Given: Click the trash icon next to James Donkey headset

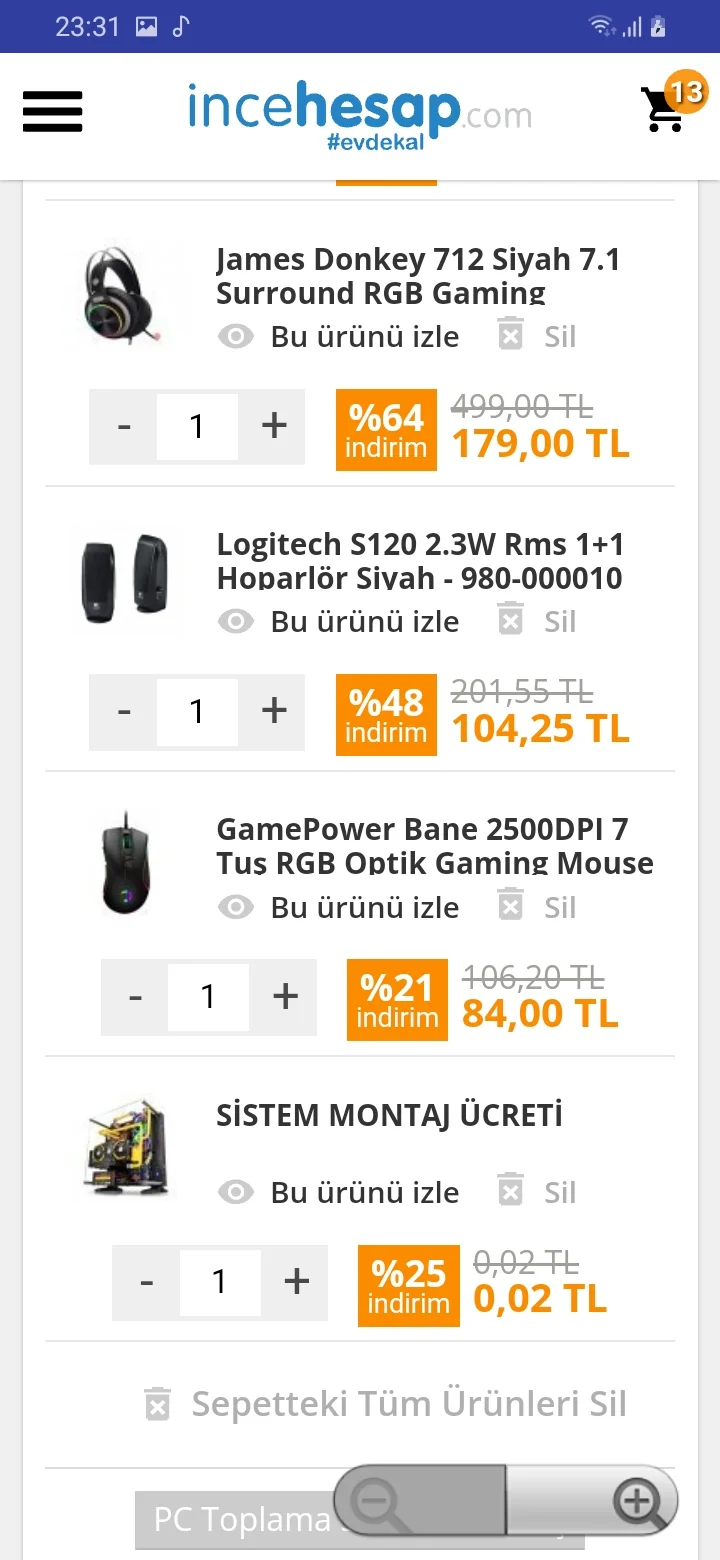Looking at the screenshot, I should (x=510, y=336).
